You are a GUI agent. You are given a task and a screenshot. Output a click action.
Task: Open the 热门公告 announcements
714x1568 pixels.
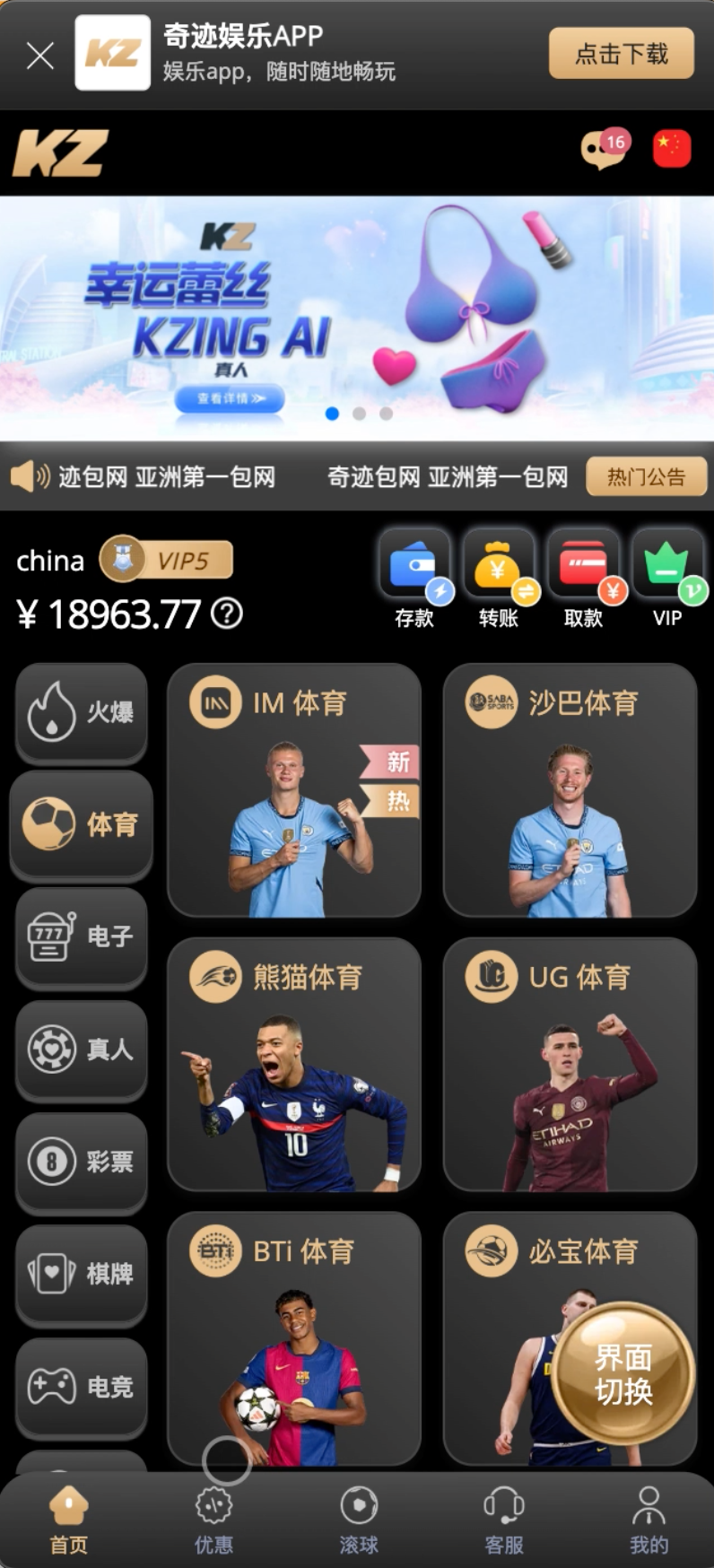click(646, 476)
